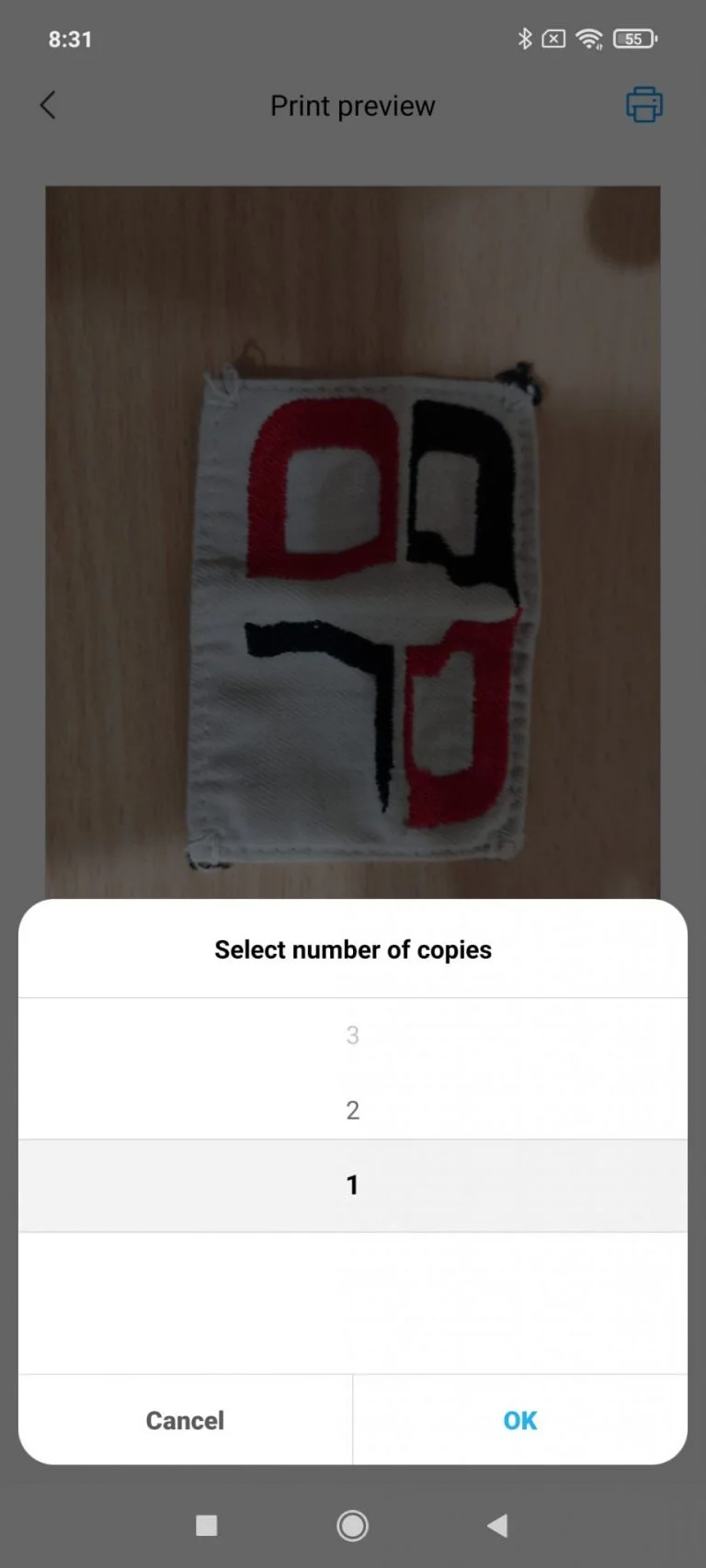This screenshot has height=1568, width=706.
Task: Tap the Android back navigation triangle
Action: click(x=497, y=1526)
